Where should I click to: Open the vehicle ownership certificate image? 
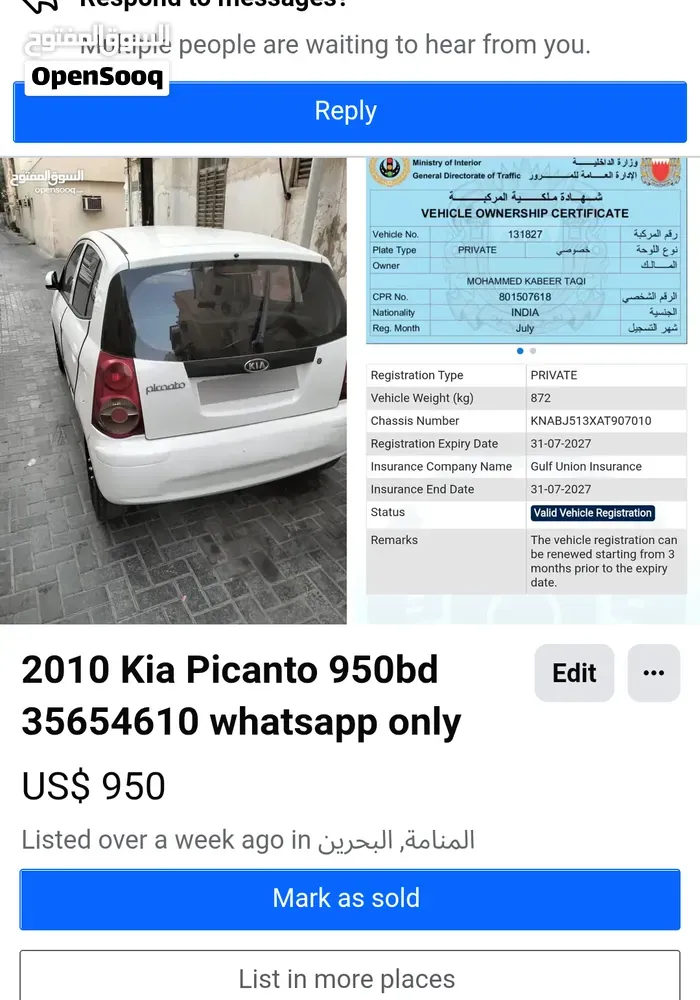(527, 251)
